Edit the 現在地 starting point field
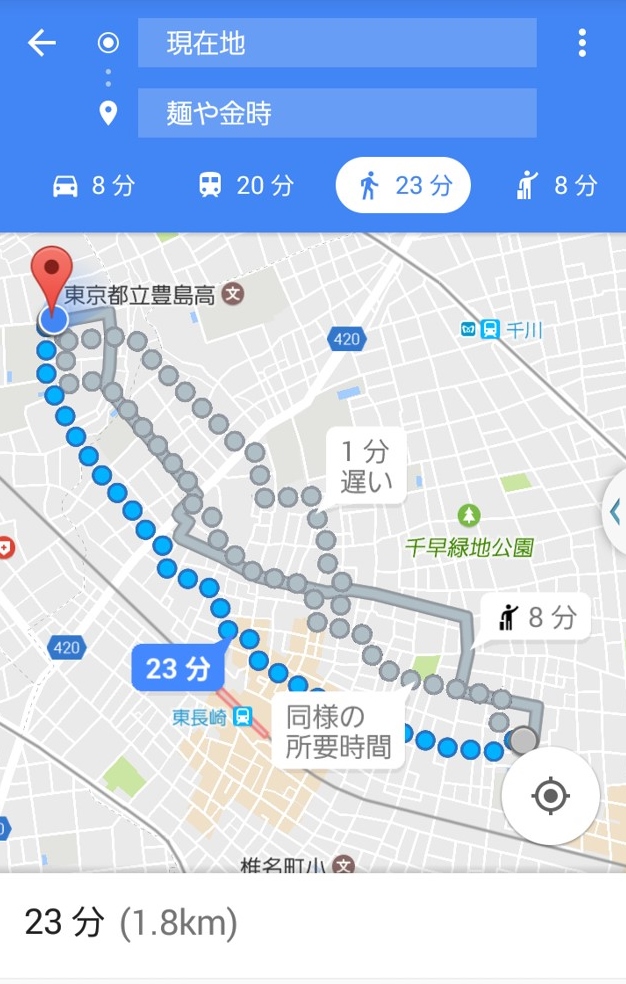This screenshot has height=984, width=626. click(x=337, y=43)
